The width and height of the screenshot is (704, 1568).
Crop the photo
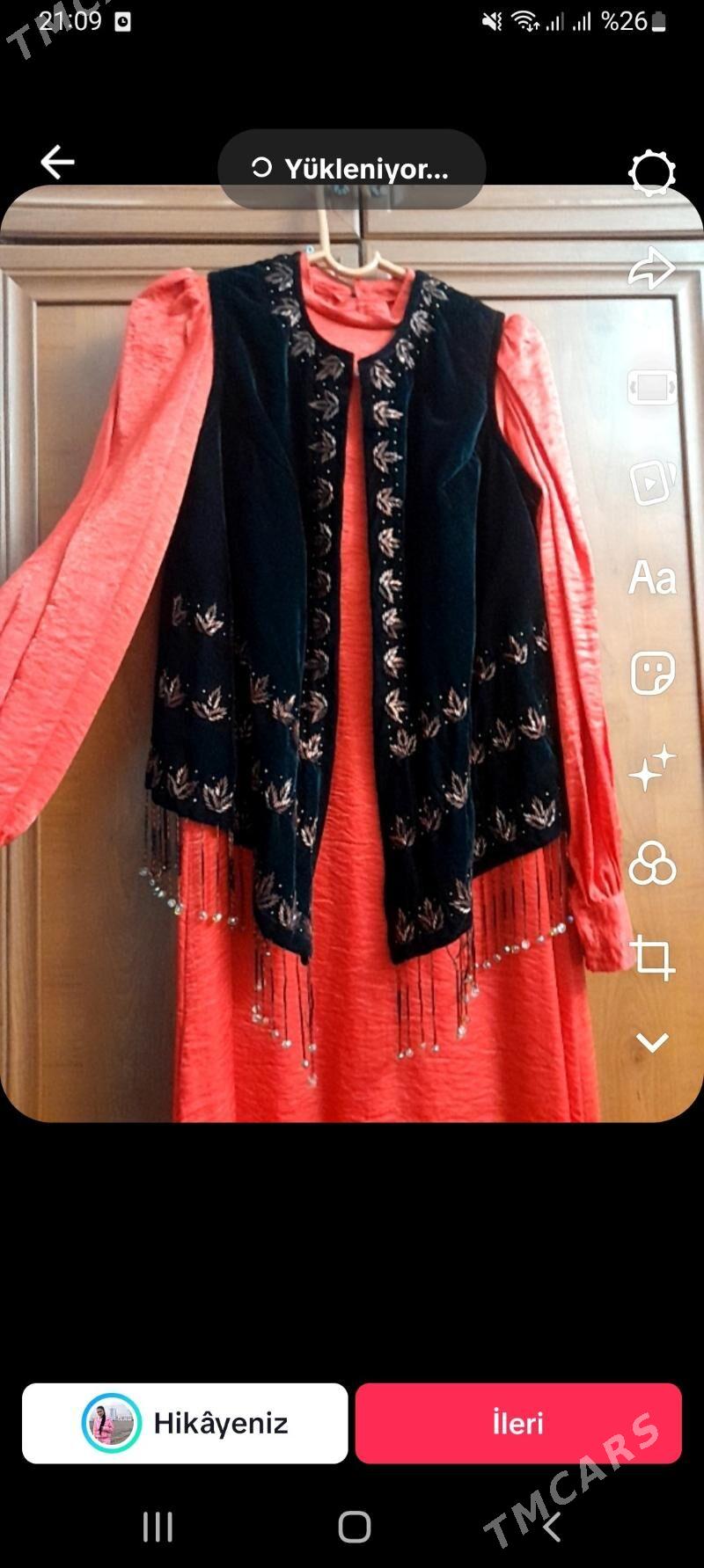pos(652,957)
